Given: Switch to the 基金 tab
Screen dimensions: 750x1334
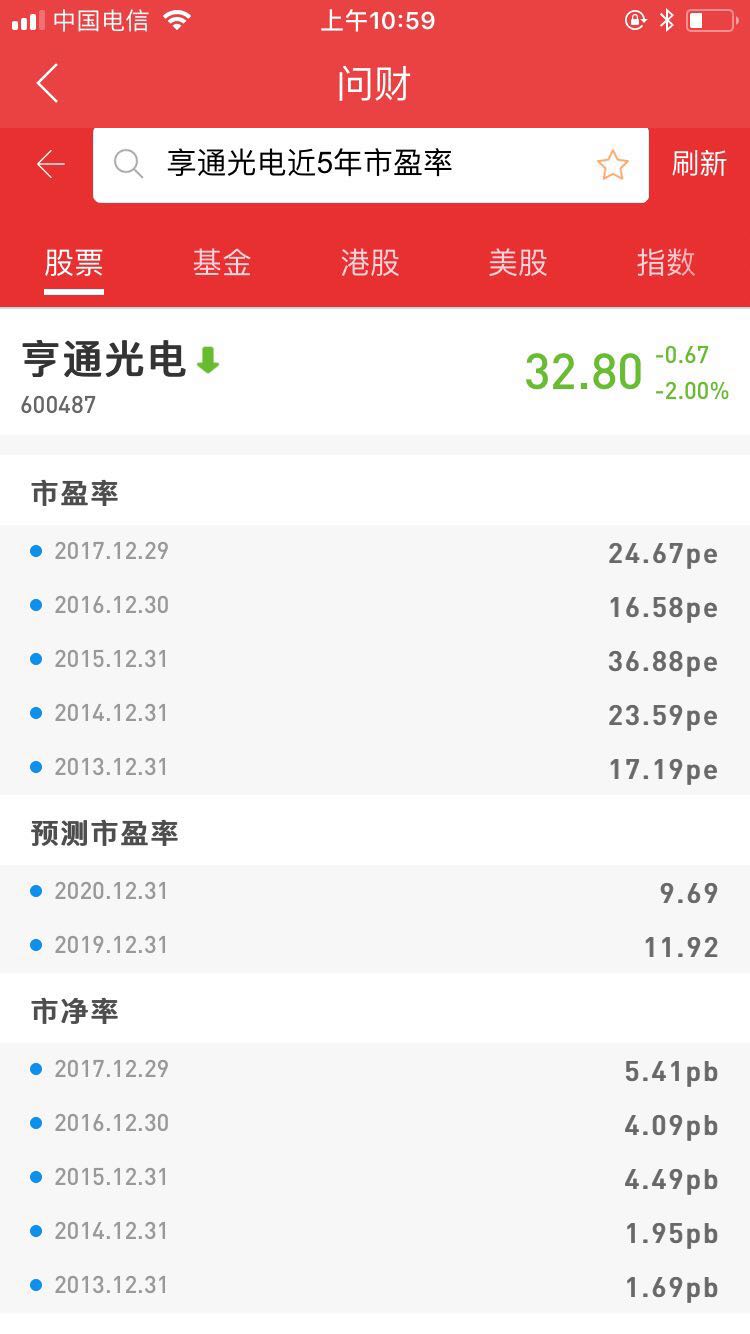Looking at the screenshot, I should 221,262.
